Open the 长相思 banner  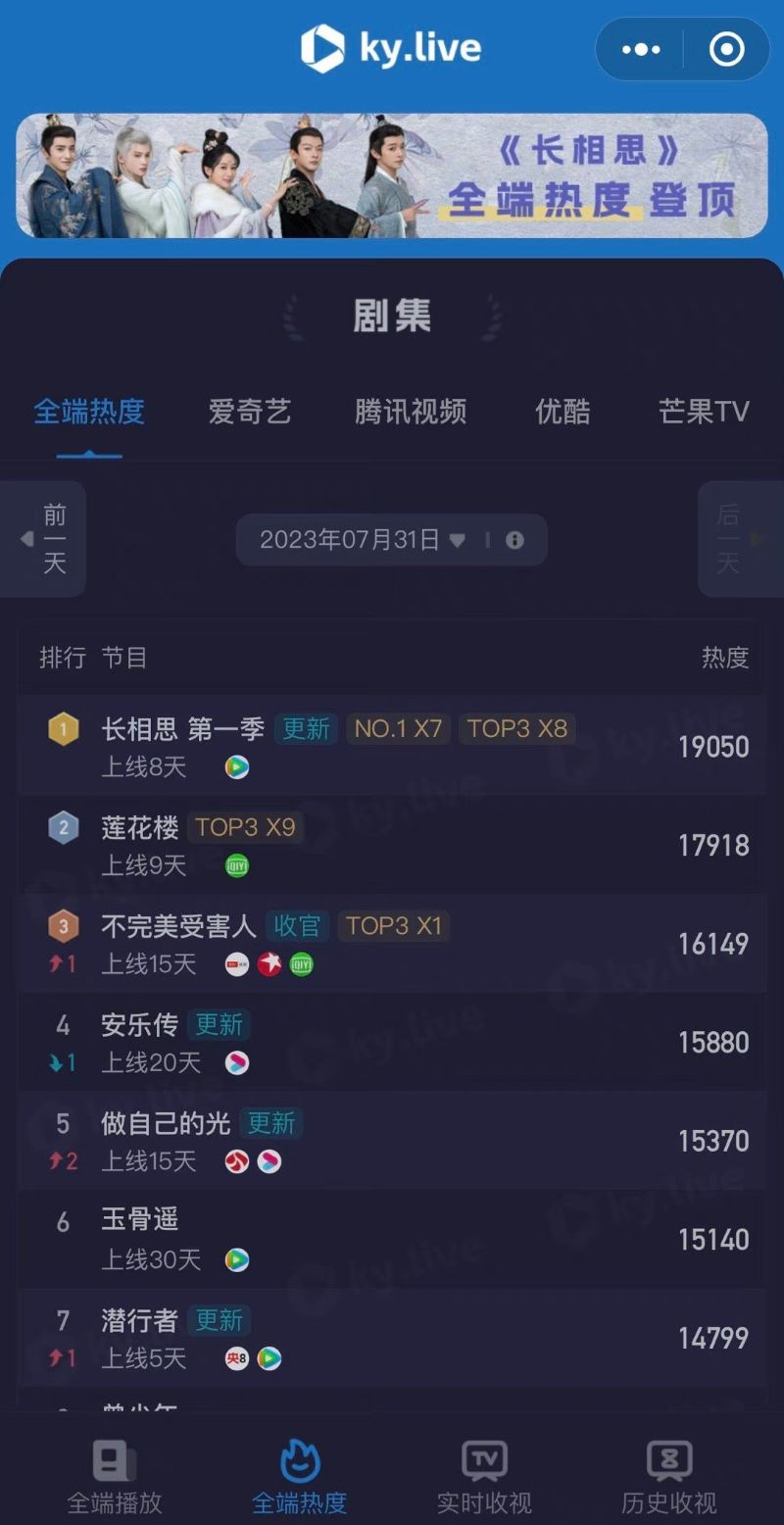[x=392, y=176]
